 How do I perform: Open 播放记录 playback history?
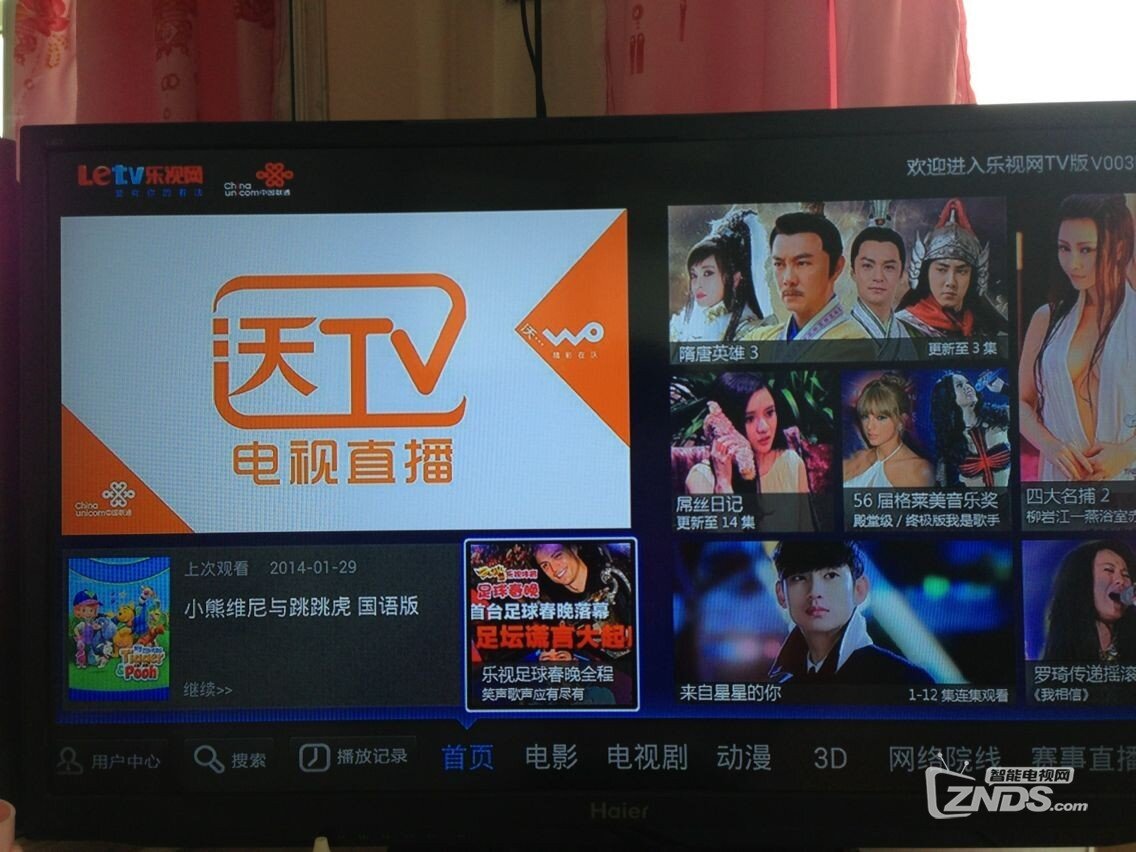click(x=355, y=757)
